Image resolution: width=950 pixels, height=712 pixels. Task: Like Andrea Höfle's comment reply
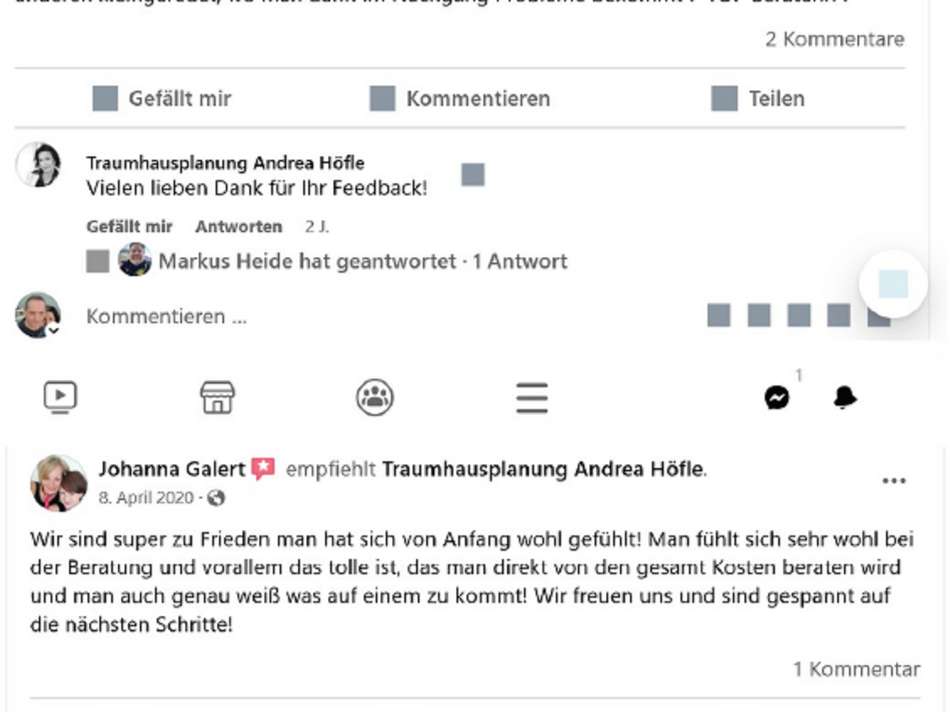click(x=129, y=227)
